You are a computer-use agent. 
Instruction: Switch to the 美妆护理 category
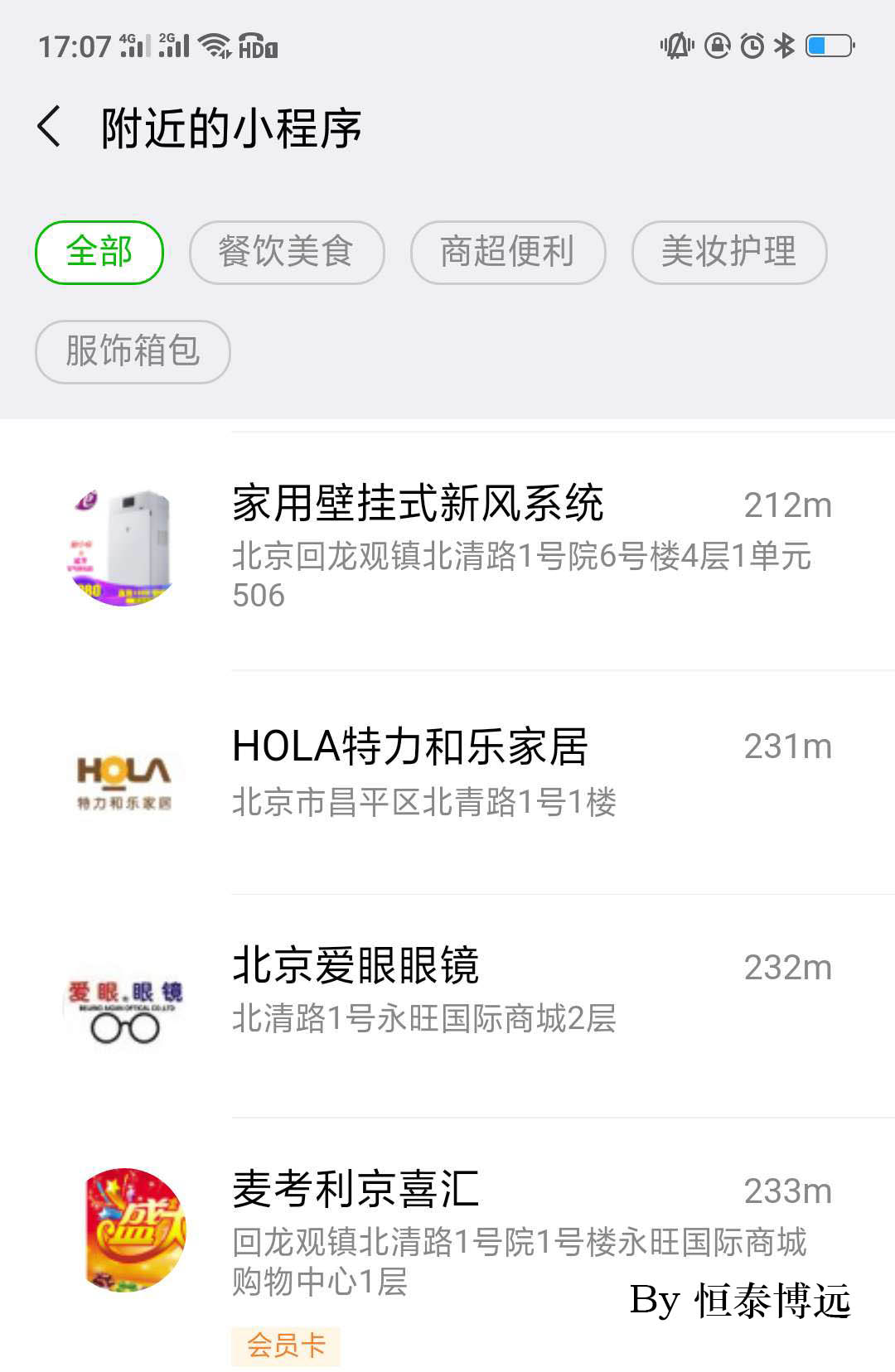(729, 252)
